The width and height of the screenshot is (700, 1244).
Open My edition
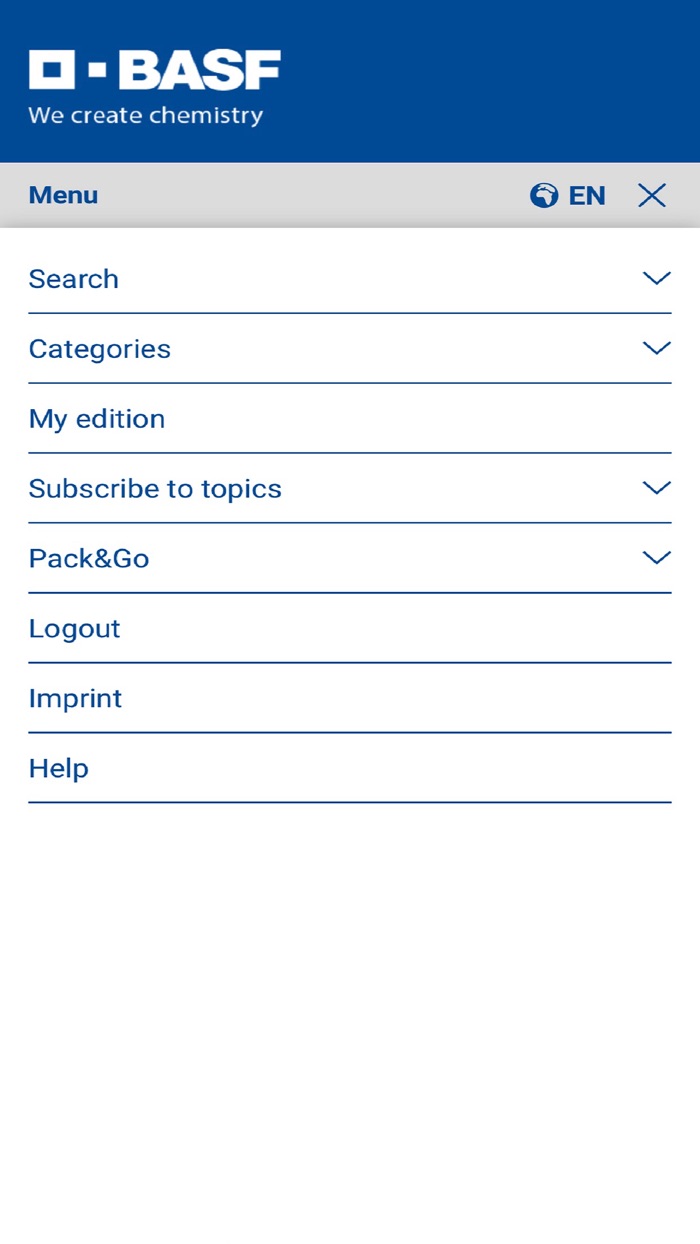coord(97,419)
